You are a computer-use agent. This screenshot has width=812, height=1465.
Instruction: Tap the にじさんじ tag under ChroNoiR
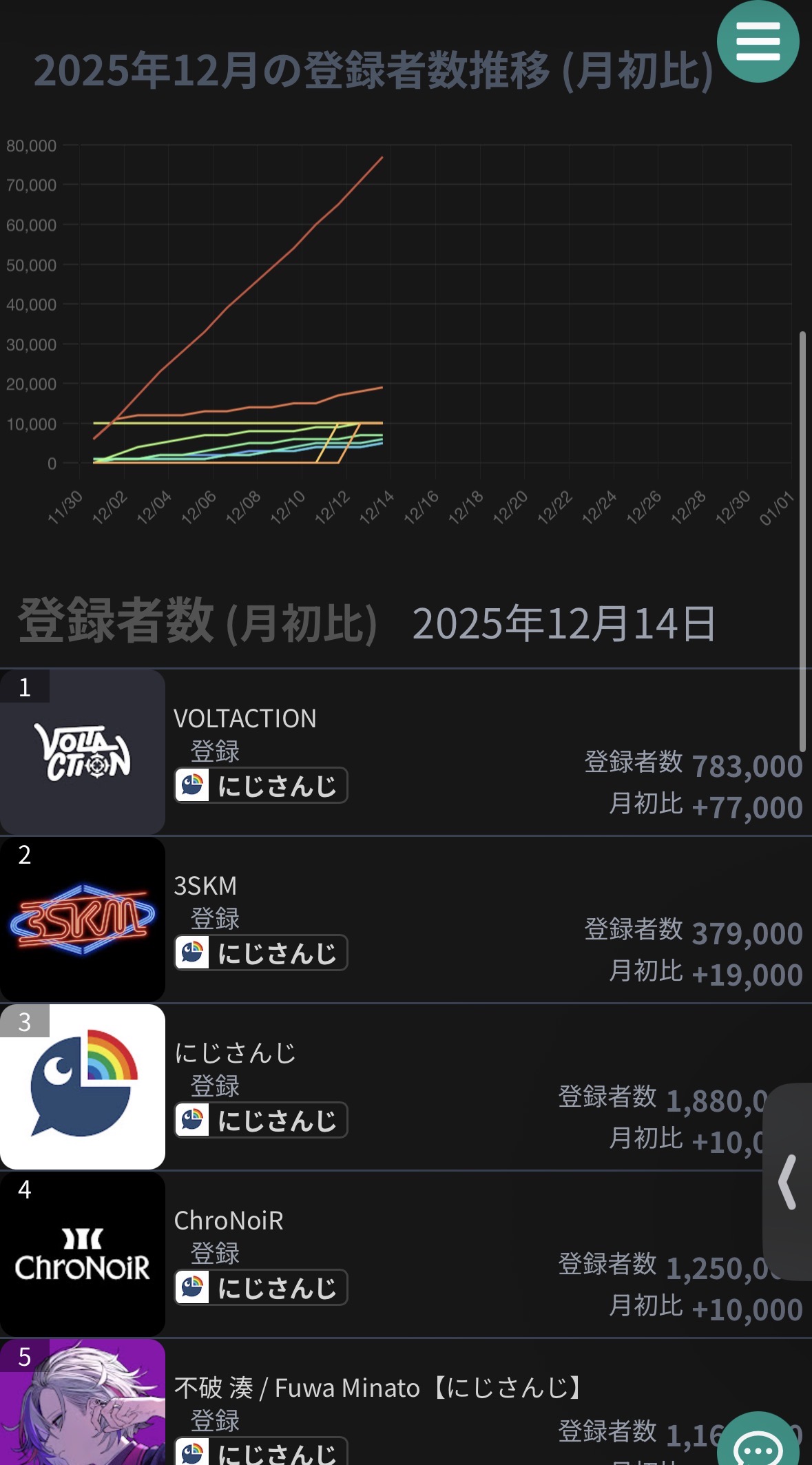[261, 1288]
